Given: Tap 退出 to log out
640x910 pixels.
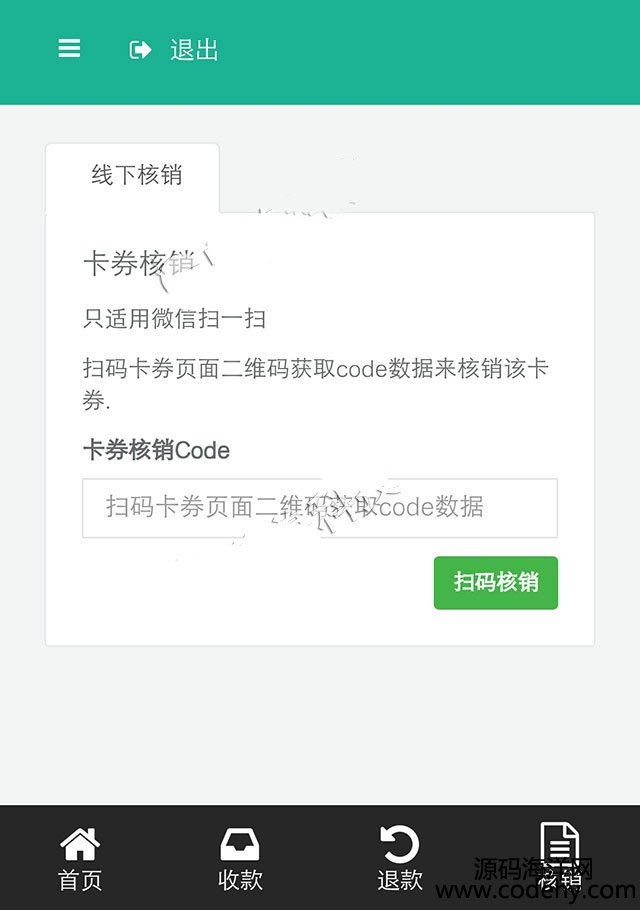Looking at the screenshot, I should tap(175, 50).
